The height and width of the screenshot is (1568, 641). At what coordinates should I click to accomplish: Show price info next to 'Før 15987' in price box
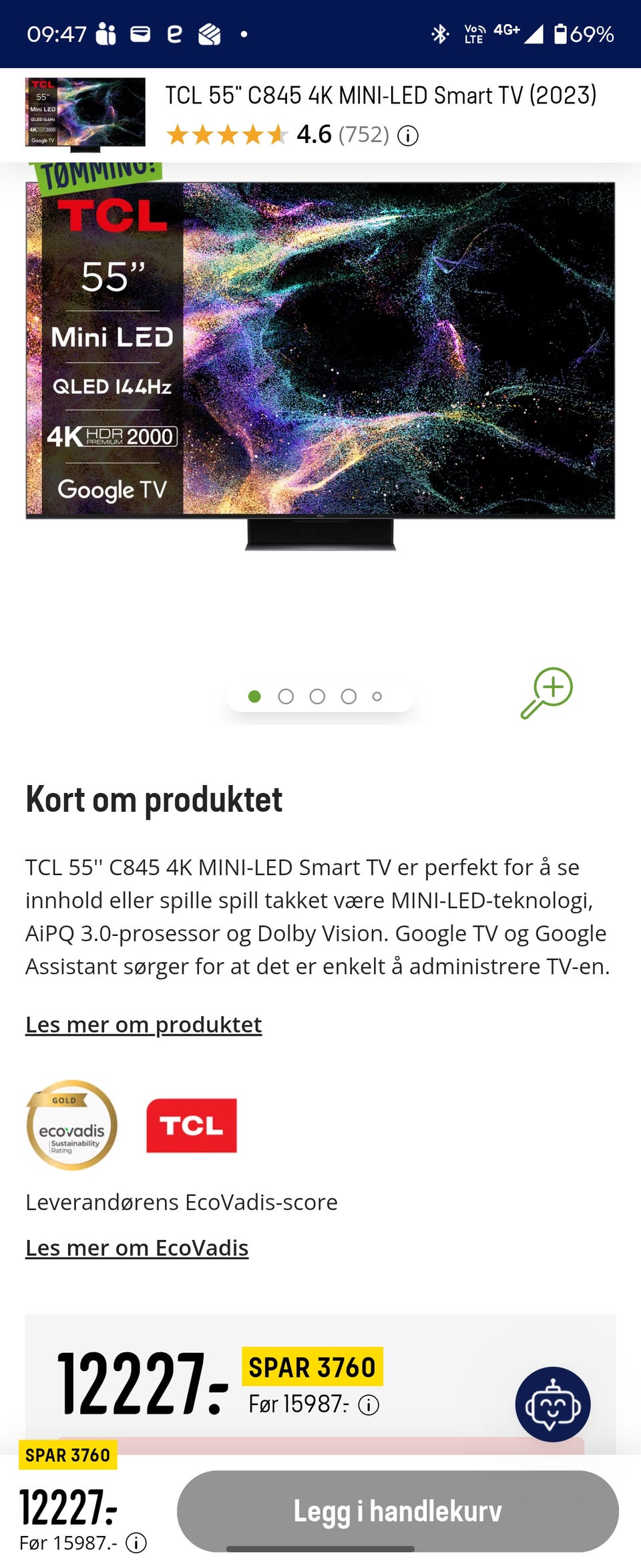(369, 1405)
